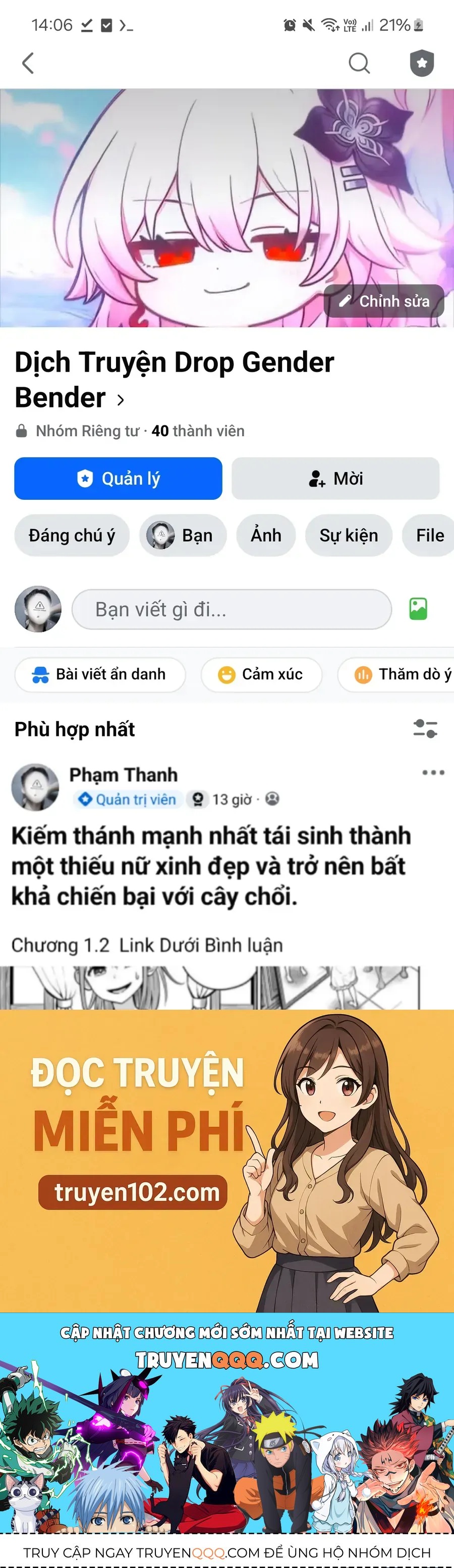This screenshot has height=1568, width=454.
Task: Choose the Cảm xúc option
Action: [x=261, y=674]
